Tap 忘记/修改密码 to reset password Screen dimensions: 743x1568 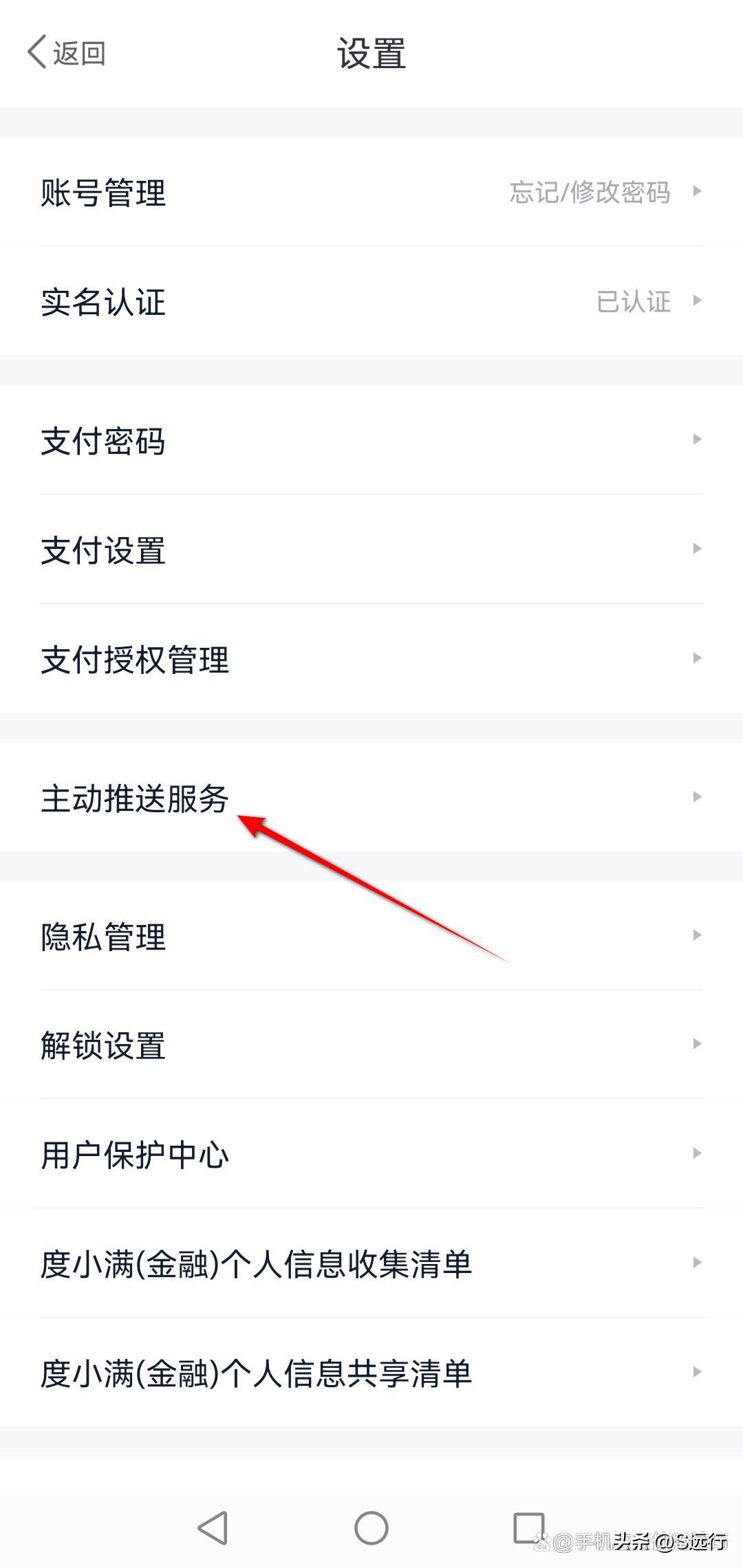coord(590,193)
